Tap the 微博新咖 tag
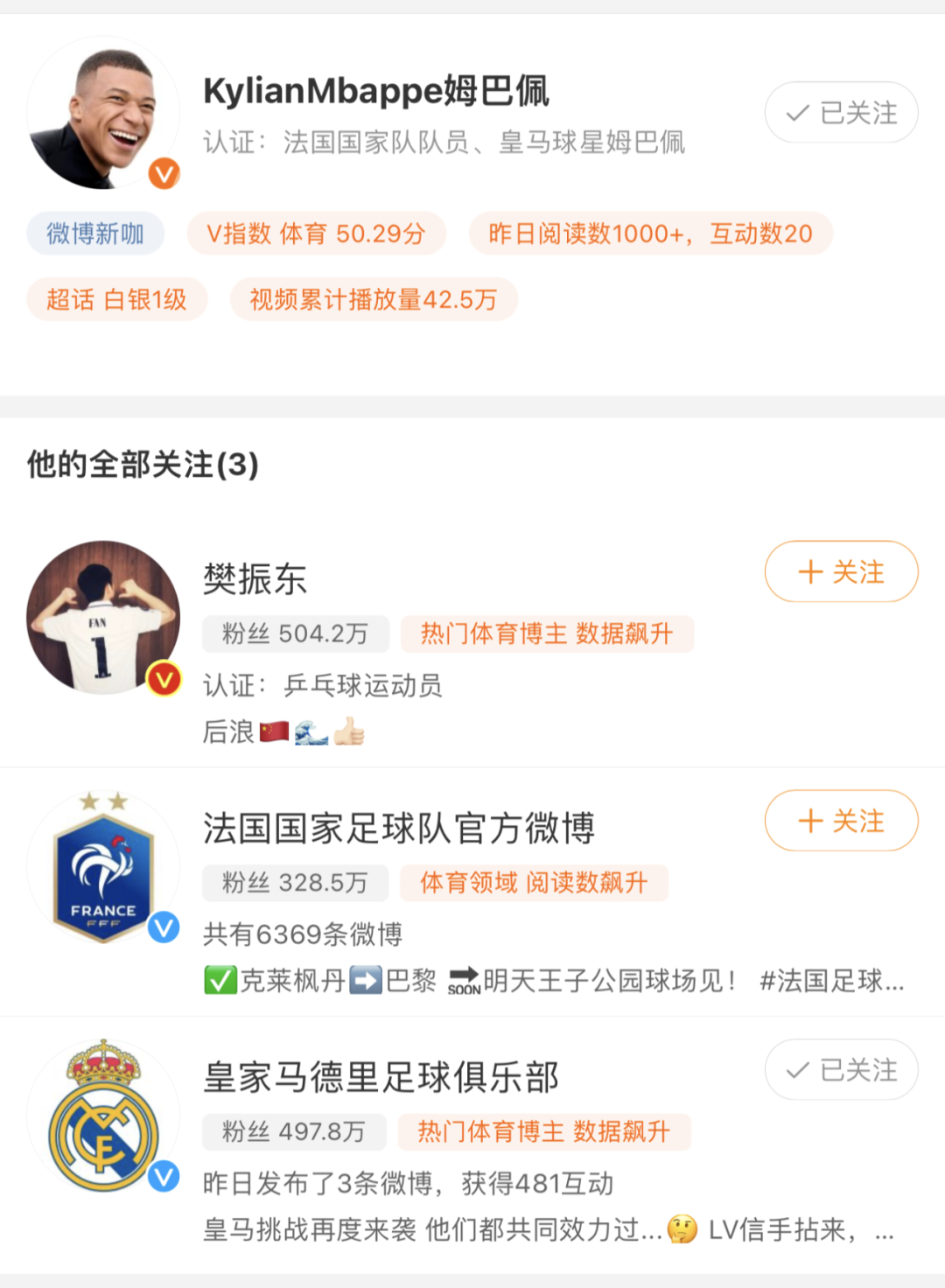 point(95,234)
